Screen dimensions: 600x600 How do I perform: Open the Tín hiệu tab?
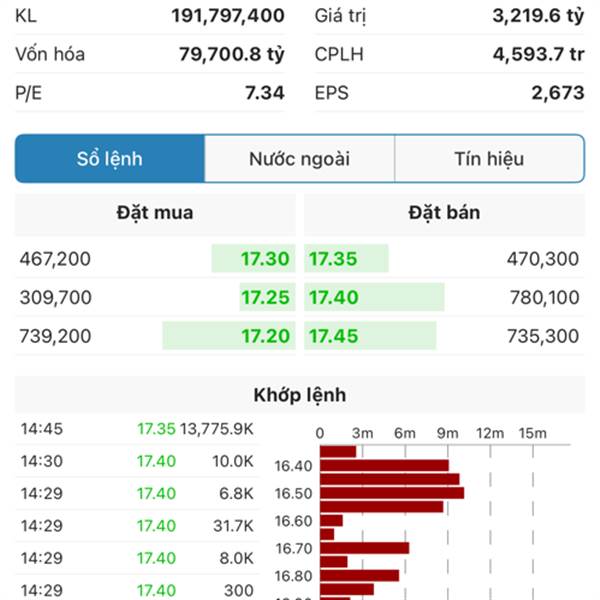click(x=489, y=159)
